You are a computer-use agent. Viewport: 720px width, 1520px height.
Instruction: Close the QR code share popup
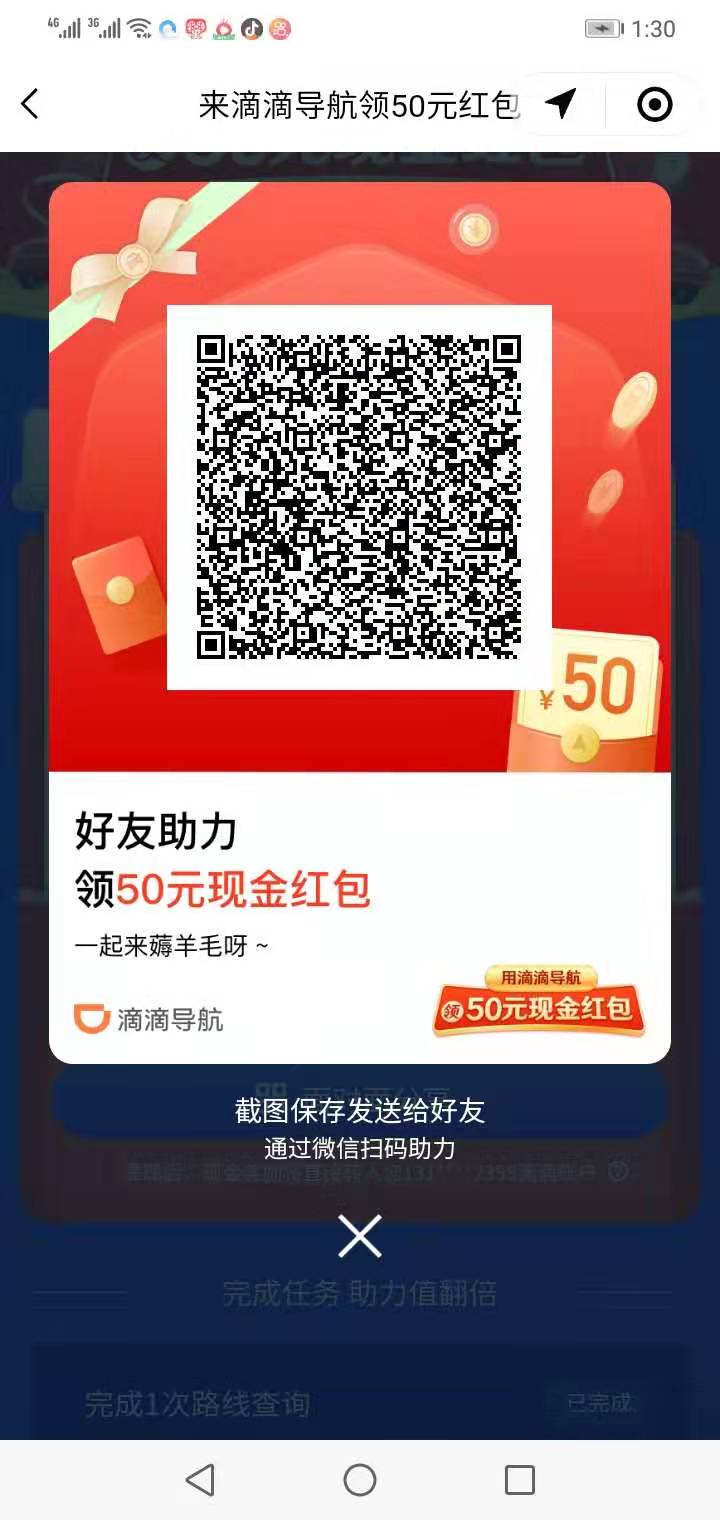click(360, 1237)
